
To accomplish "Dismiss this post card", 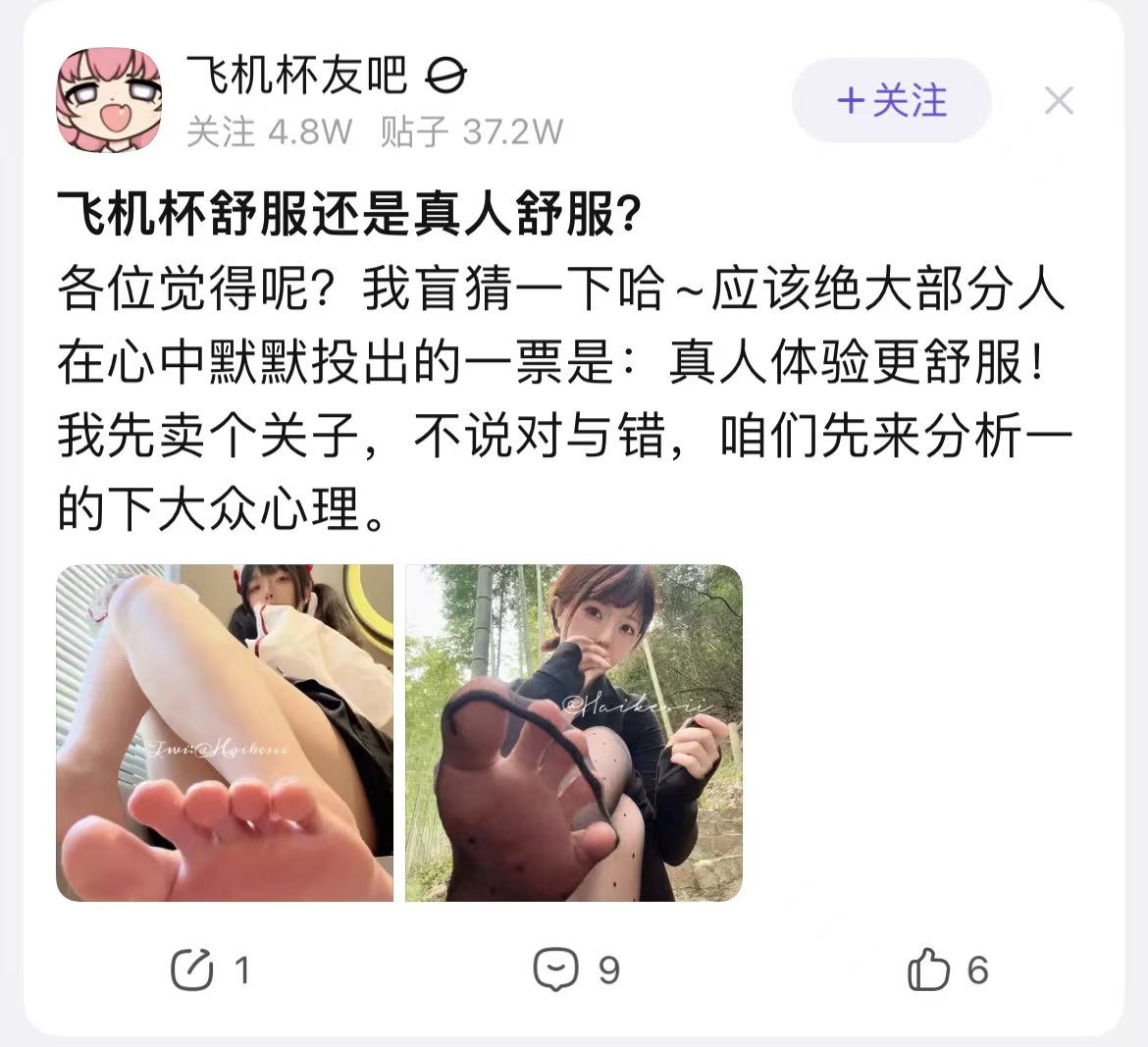I will tap(1059, 100).
